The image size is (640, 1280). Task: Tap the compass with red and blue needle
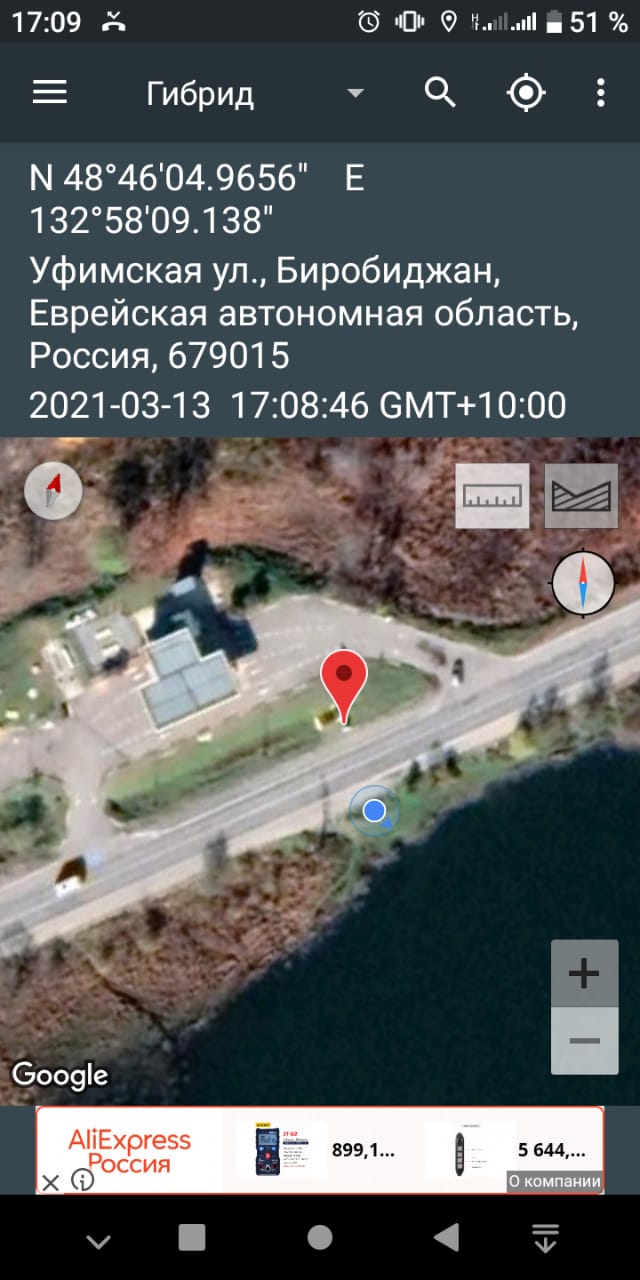click(583, 582)
